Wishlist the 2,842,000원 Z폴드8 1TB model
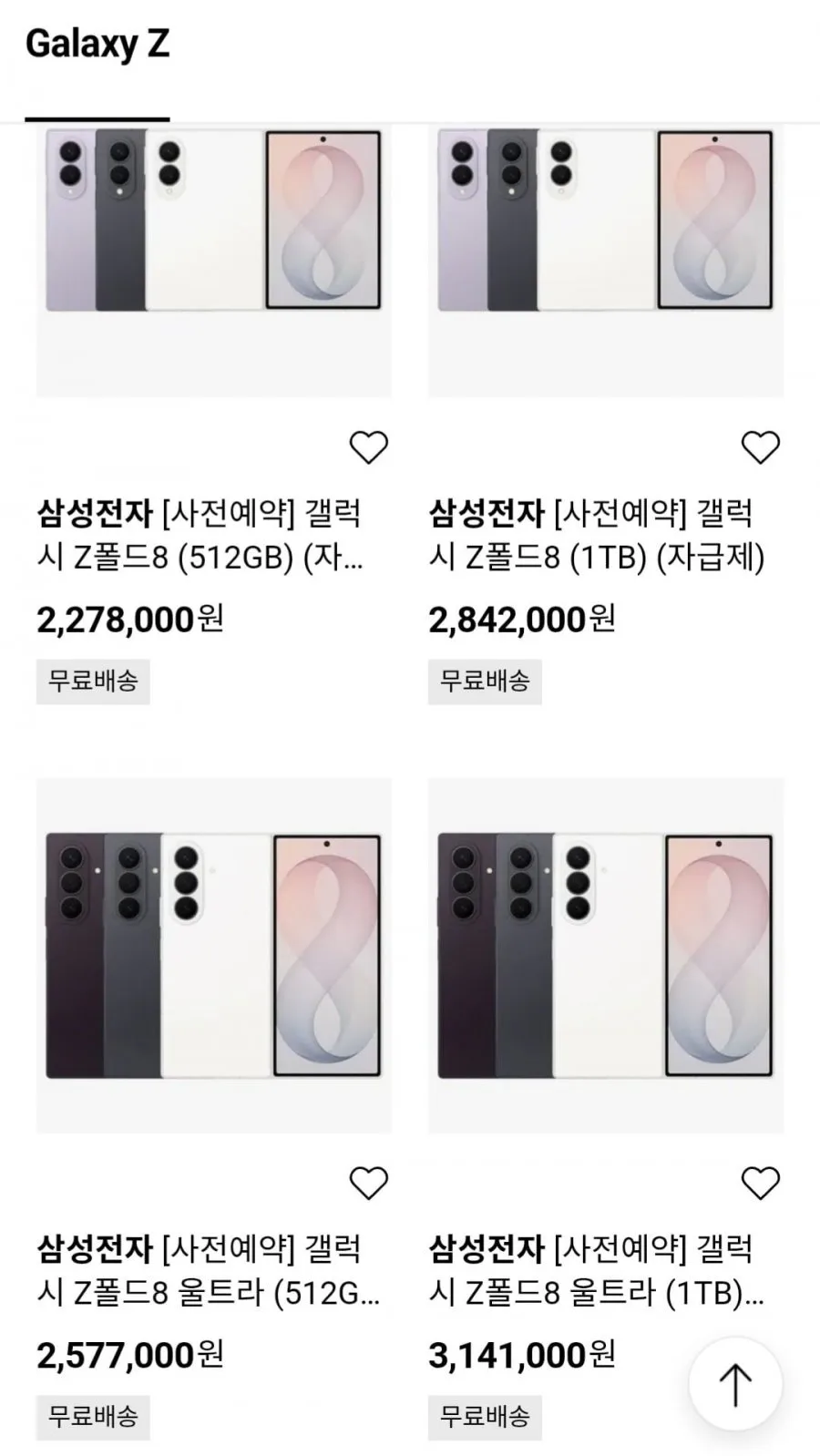The width and height of the screenshot is (820, 1456). coord(761,447)
